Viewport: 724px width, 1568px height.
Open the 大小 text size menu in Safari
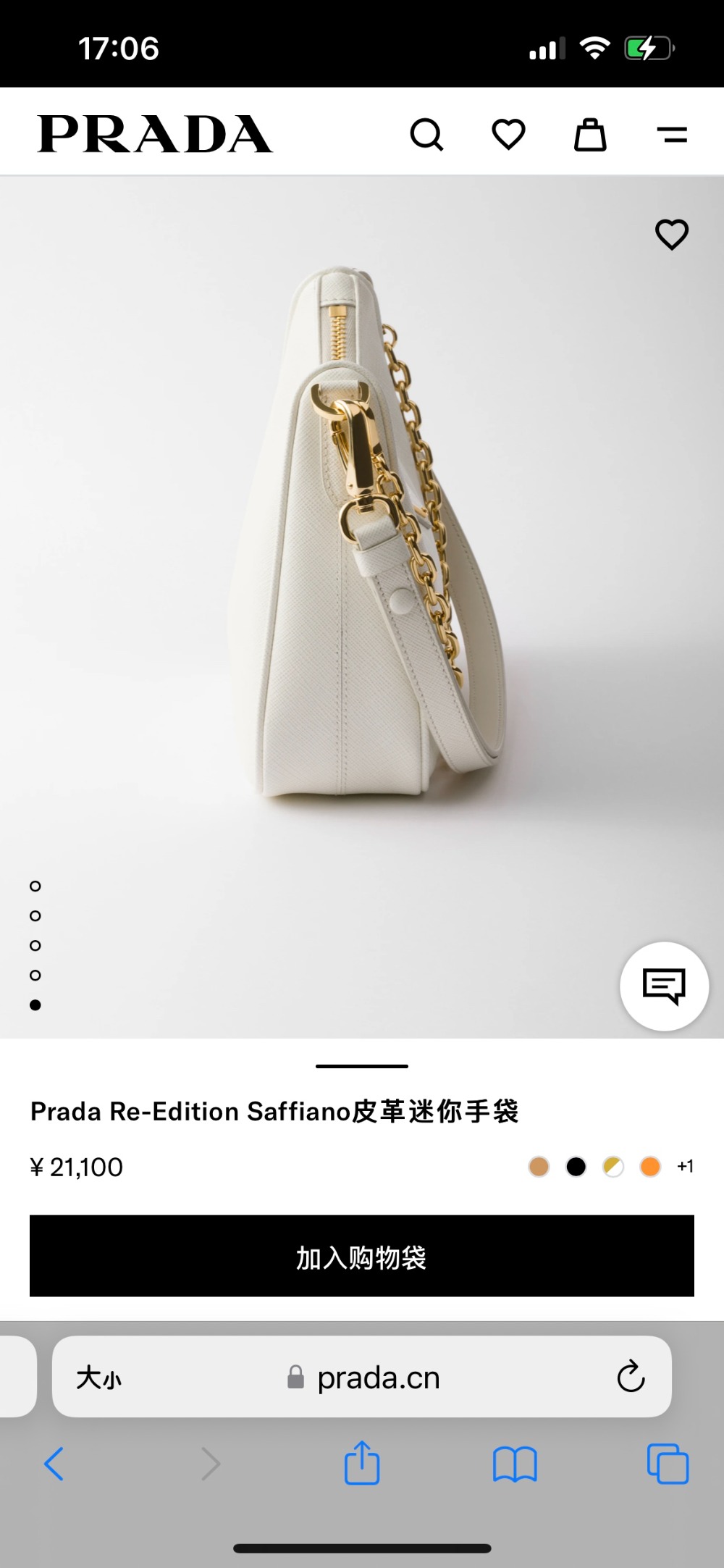pyautogui.click(x=99, y=1378)
